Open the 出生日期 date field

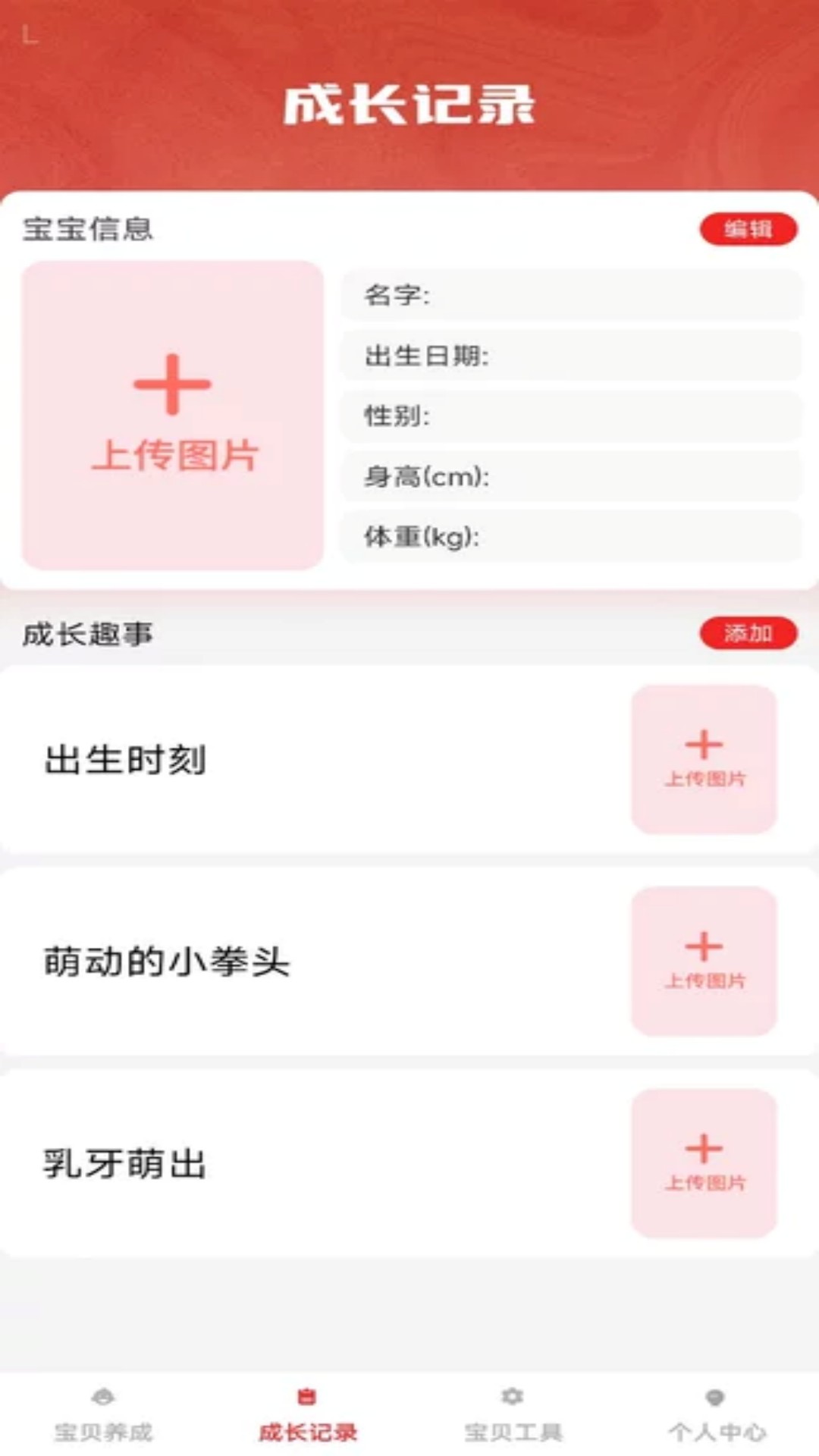click(x=569, y=354)
